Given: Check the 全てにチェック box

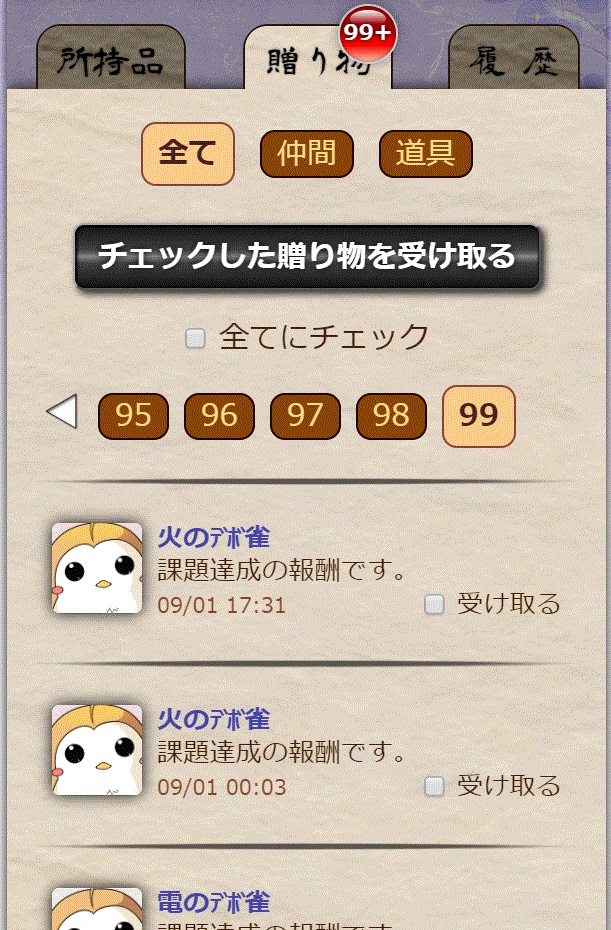Looking at the screenshot, I should click(196, 339).
